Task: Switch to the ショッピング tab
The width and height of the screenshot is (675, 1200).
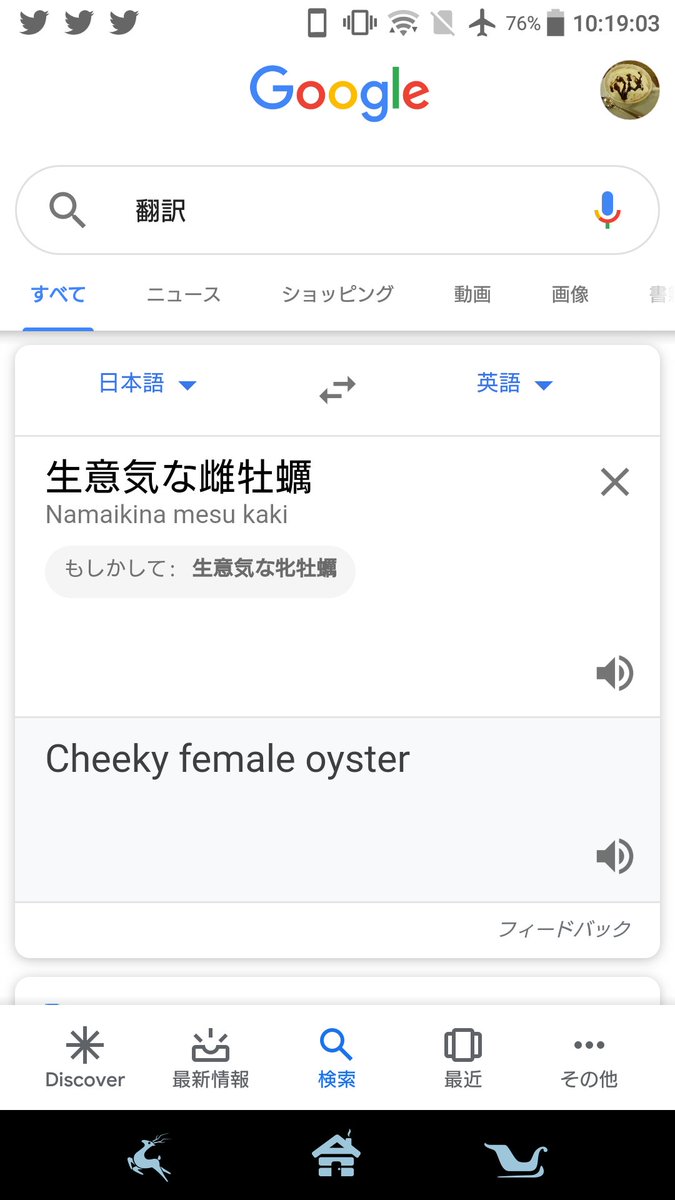Action: (x=337, y=294)
